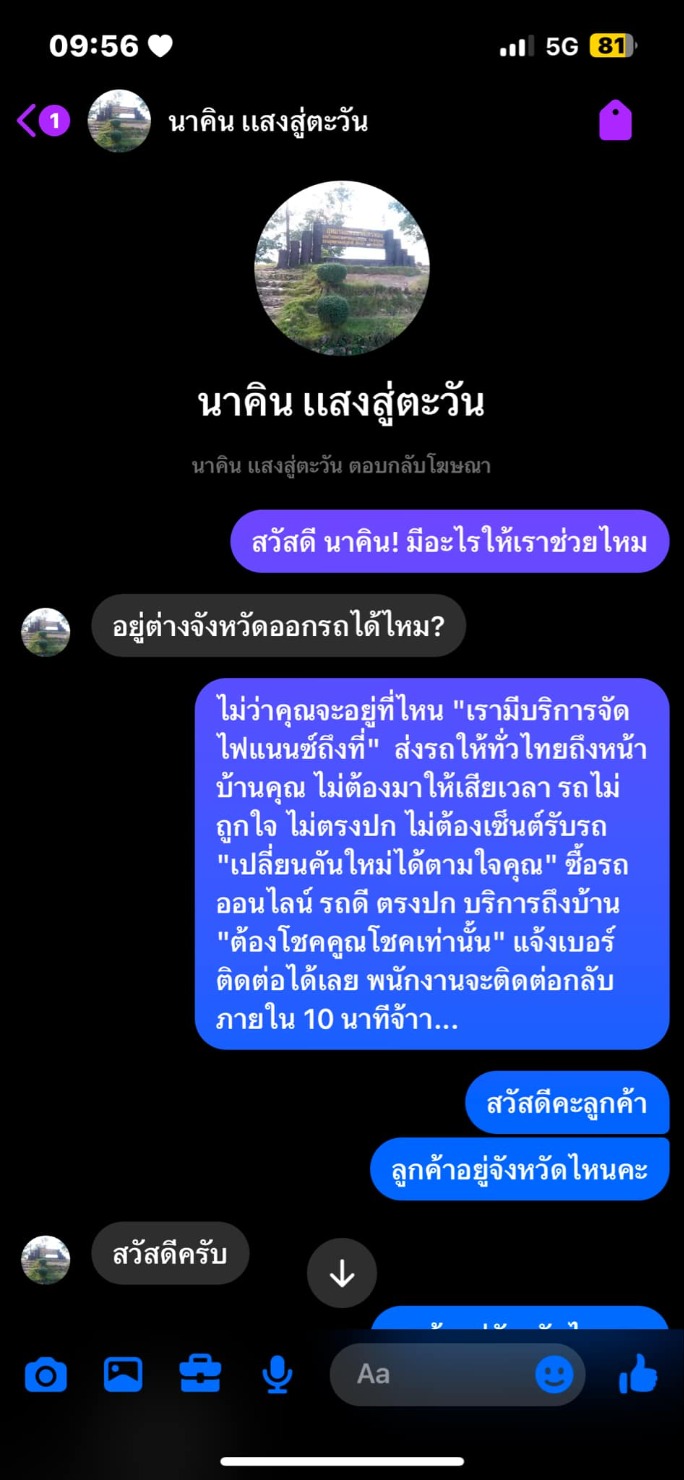The width and height of the screenshot is (684, 1480).
Task: Open the camera to take a photo
Action: (x=46, y=1375)
